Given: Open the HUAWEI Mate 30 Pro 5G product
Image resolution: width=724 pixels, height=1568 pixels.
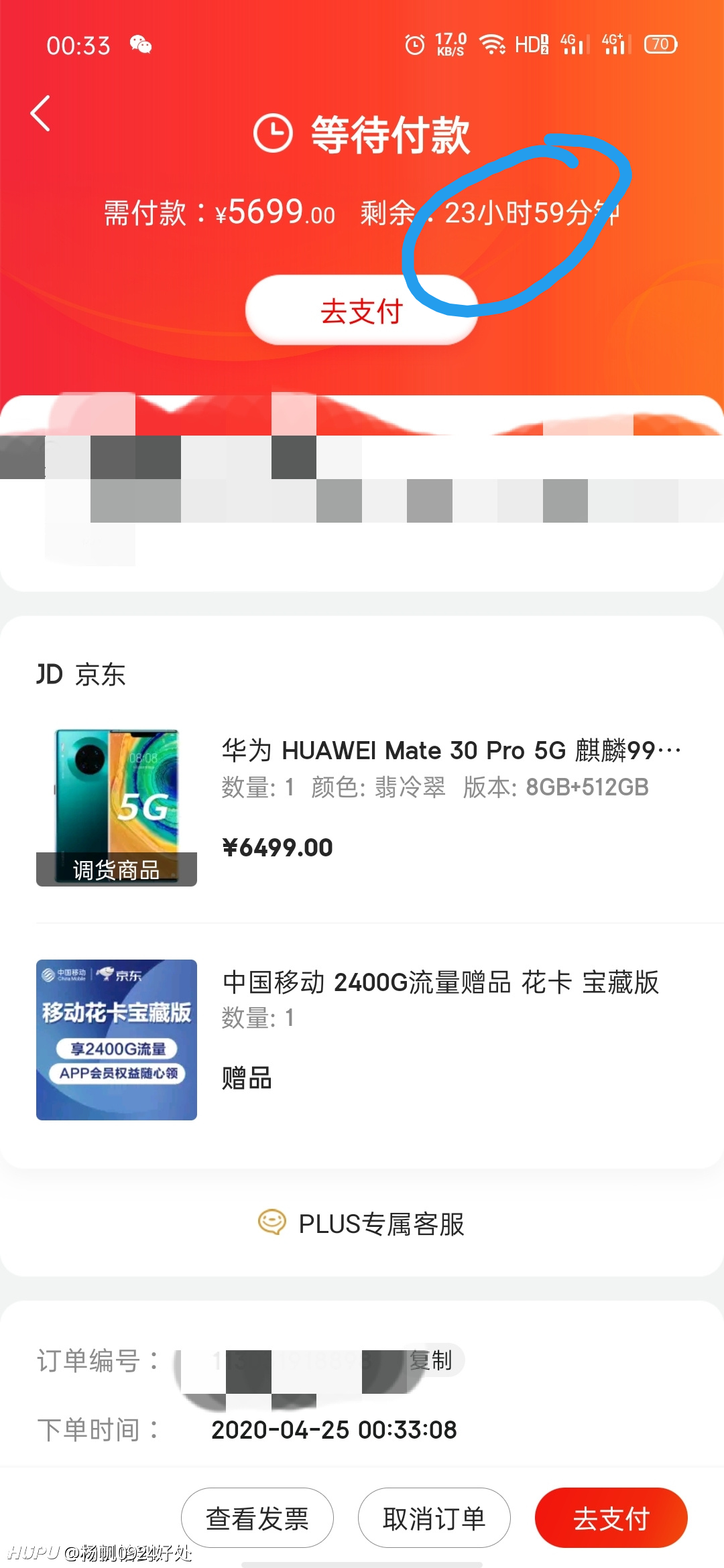Looking at the screenshot, I should tap(450, 750).
